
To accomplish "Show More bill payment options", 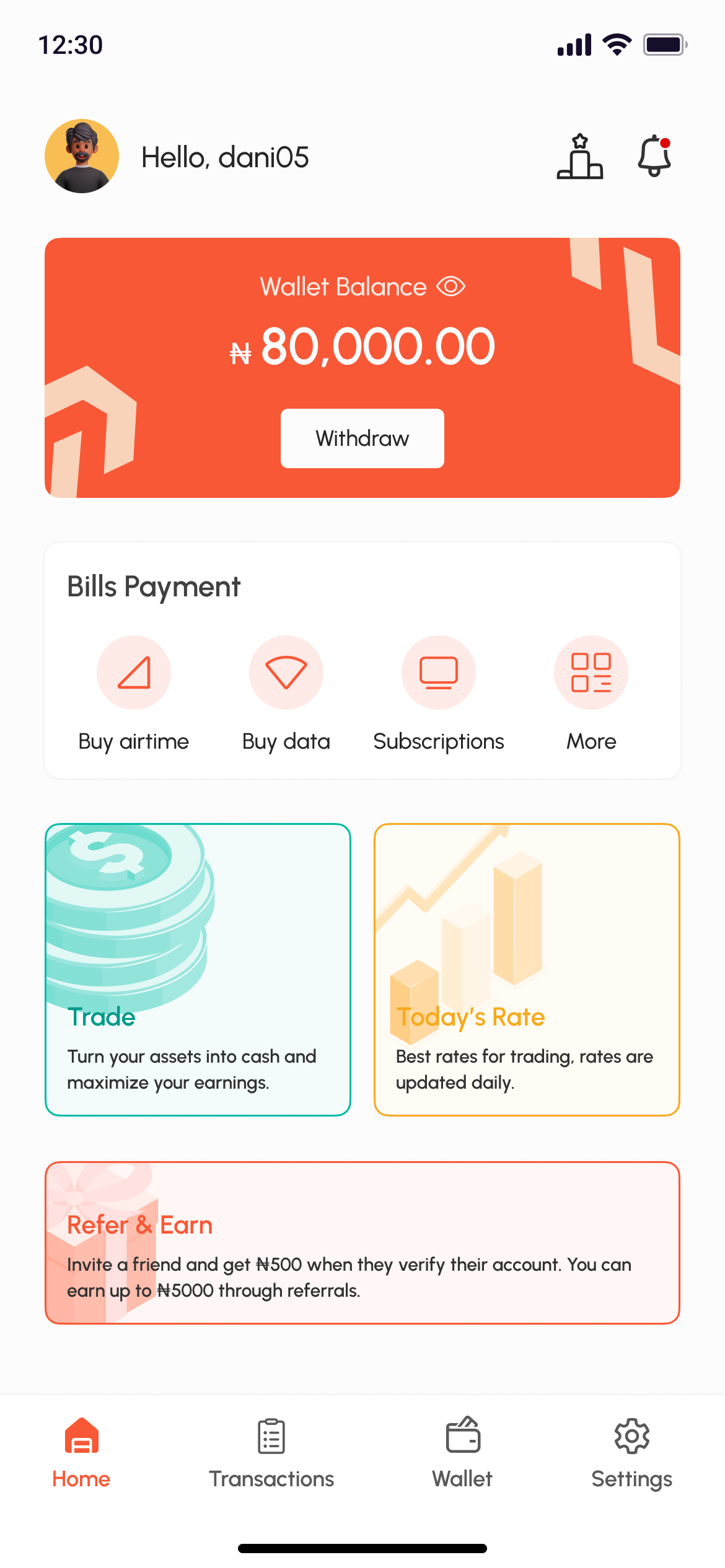I will pos(591,694).
